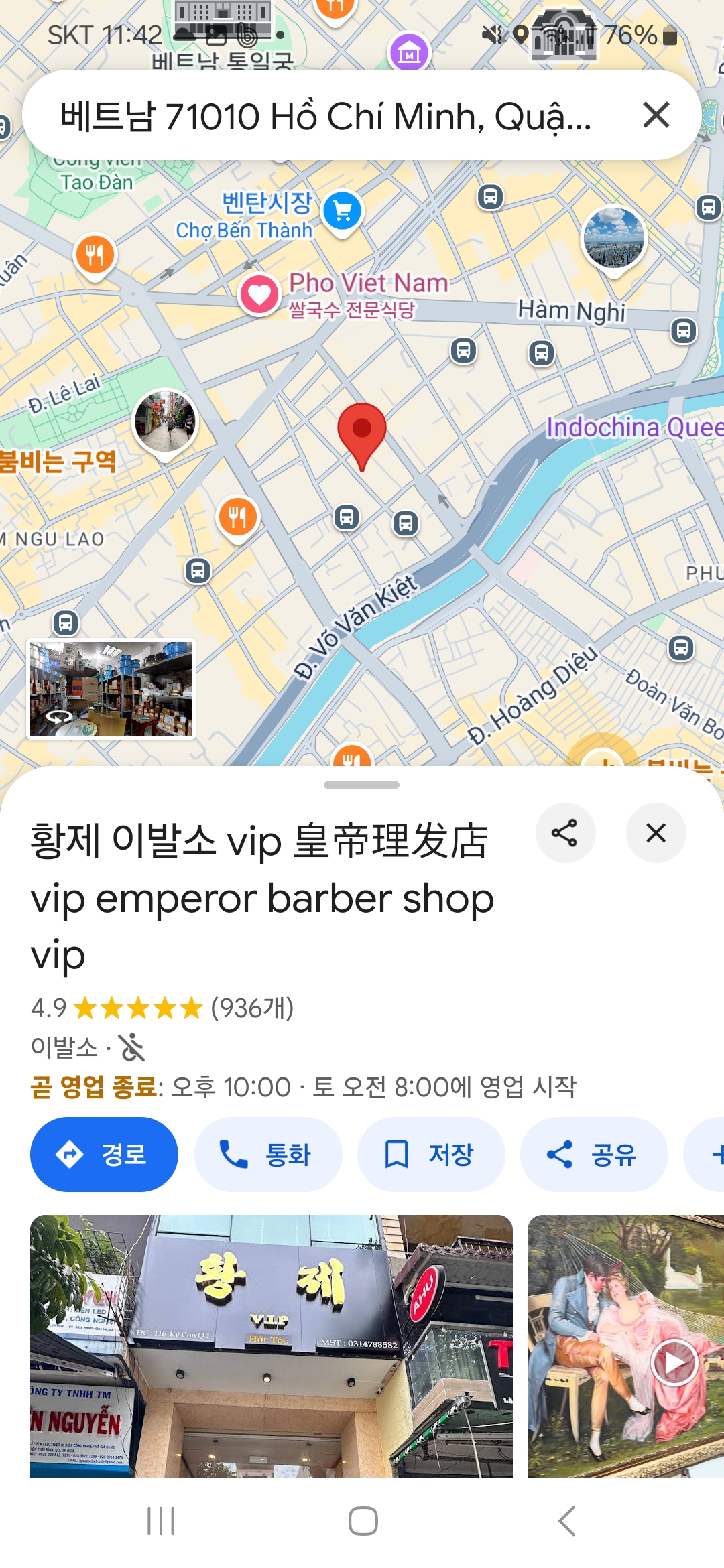The height and width of the screenshot is (1568, 724).
Task: Tap the address search field
Action: [x=325, y=116]
